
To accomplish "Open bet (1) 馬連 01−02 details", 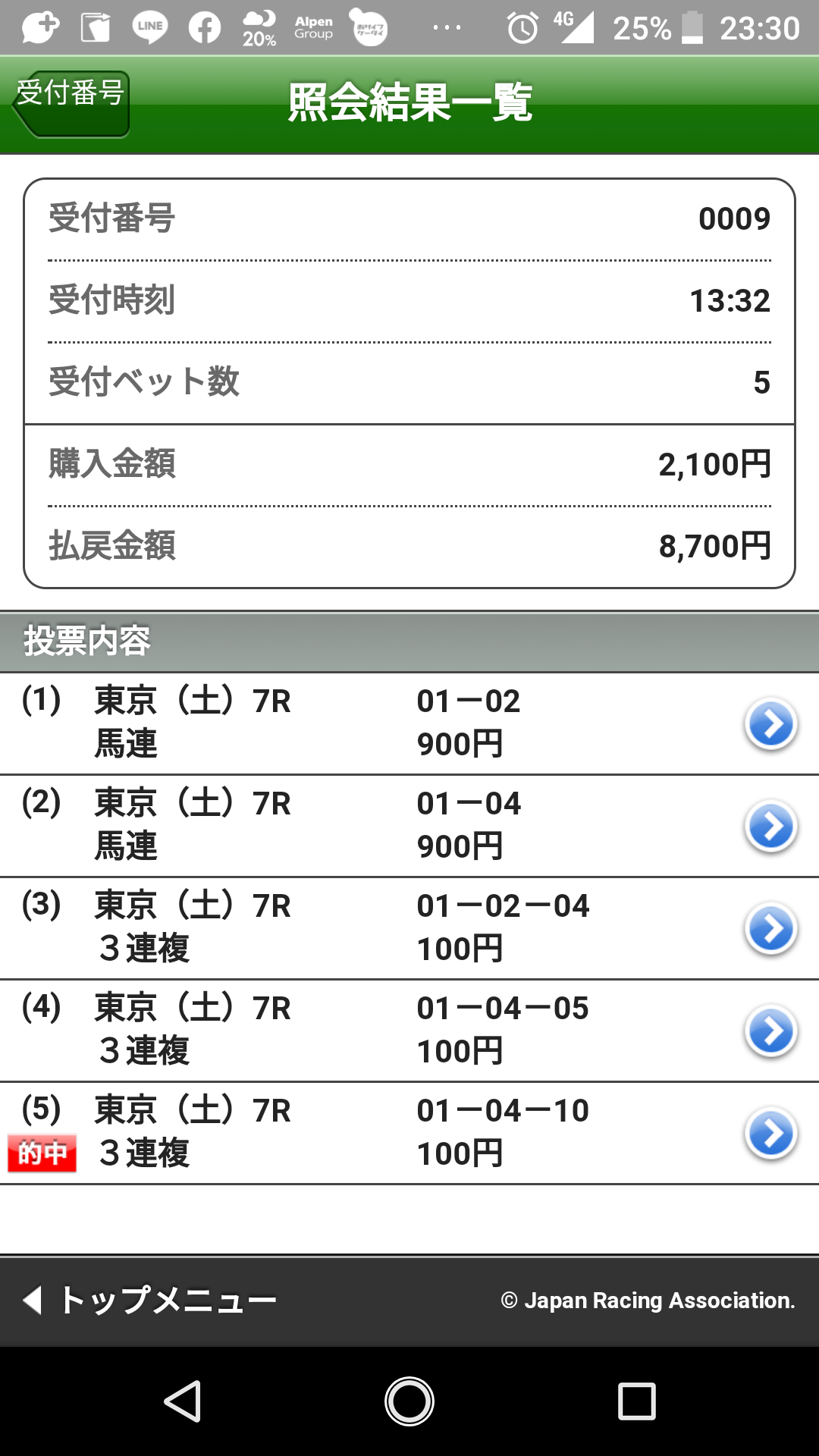I will tap(770, 724).
